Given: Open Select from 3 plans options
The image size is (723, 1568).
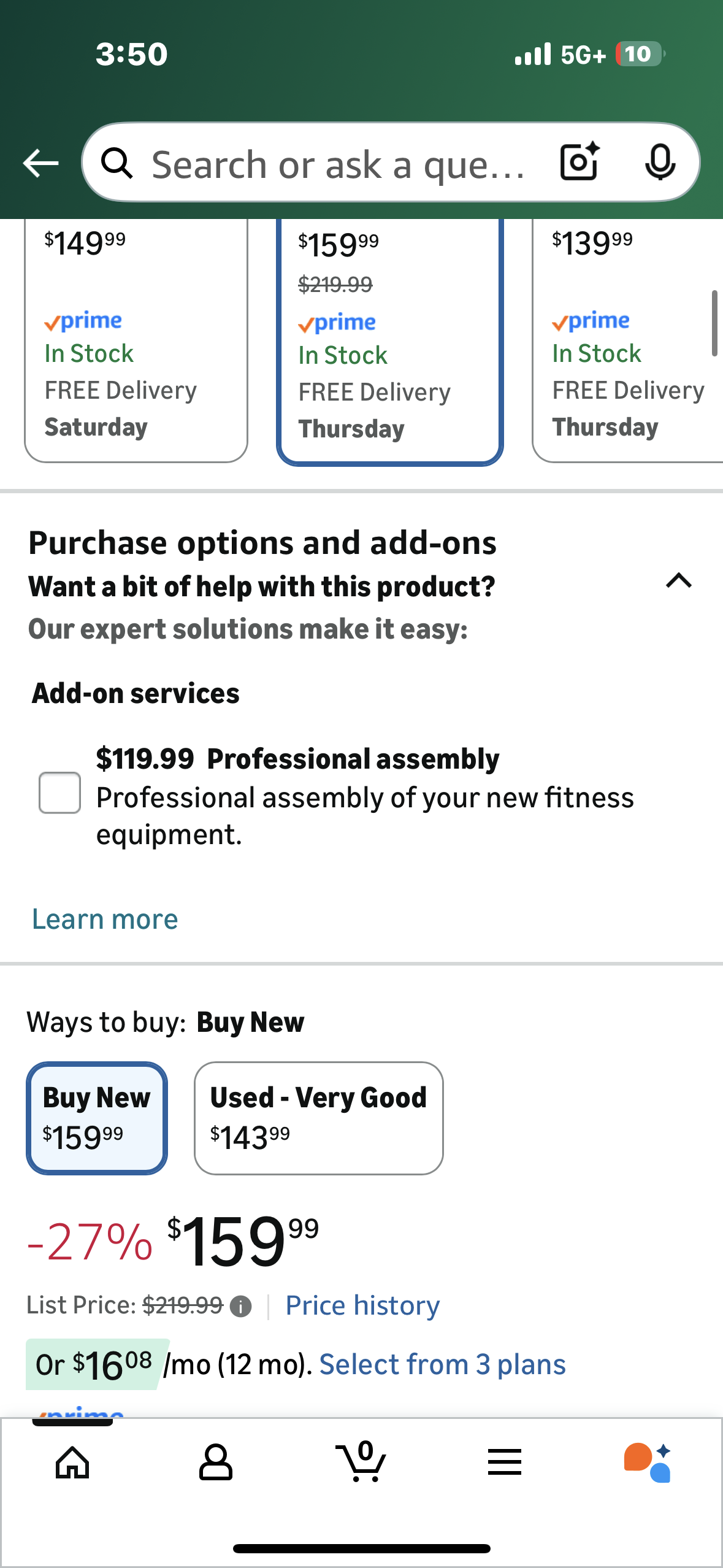Looking at the screenshot, I should [x=443, y=1363].
